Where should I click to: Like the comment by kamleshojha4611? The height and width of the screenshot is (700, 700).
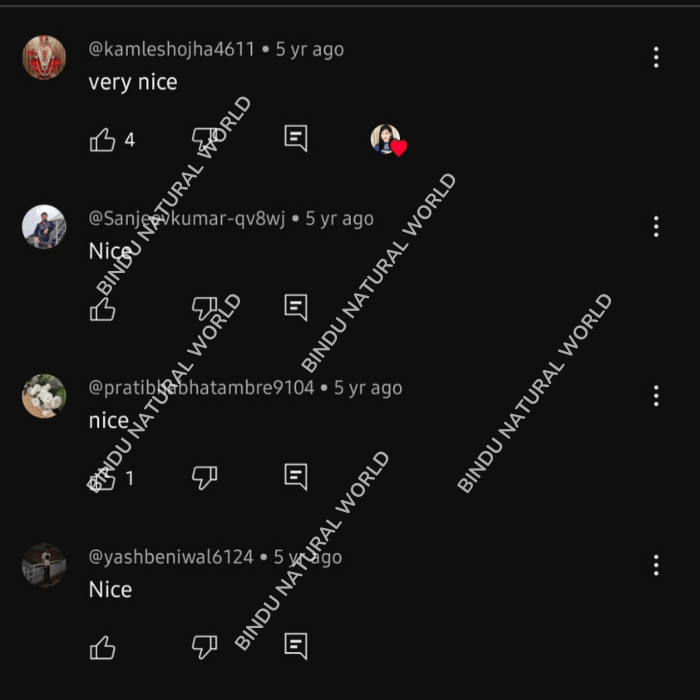103,140
